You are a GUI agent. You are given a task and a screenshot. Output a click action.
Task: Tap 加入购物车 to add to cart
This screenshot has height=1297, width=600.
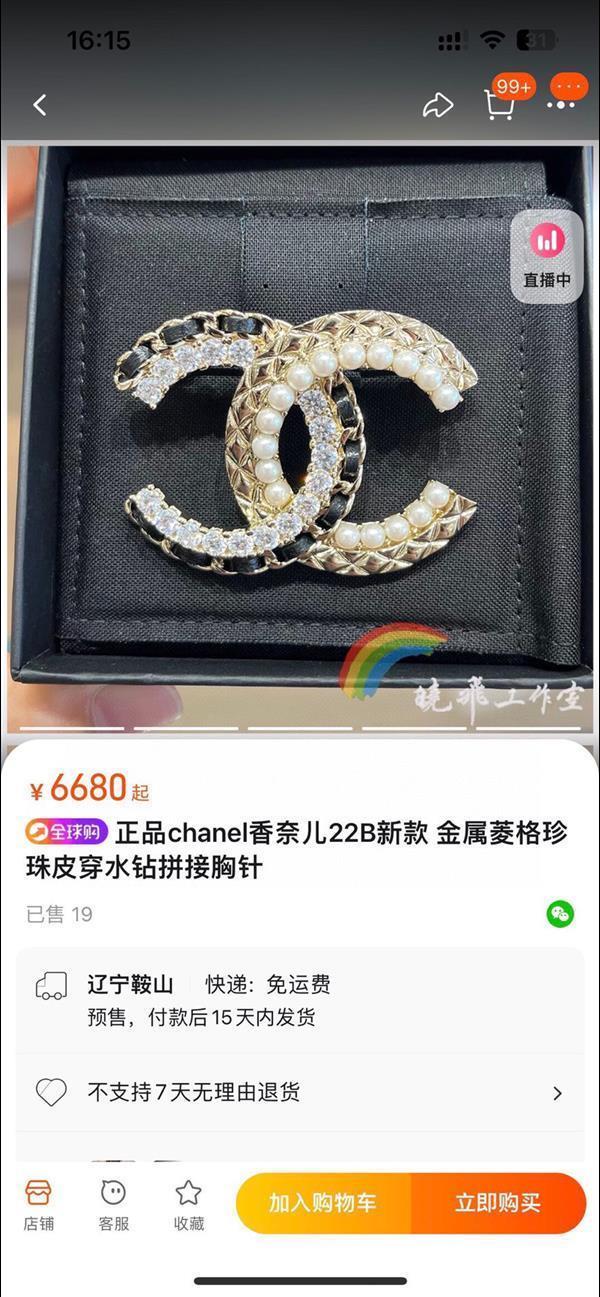click(x=323, y=1203)
